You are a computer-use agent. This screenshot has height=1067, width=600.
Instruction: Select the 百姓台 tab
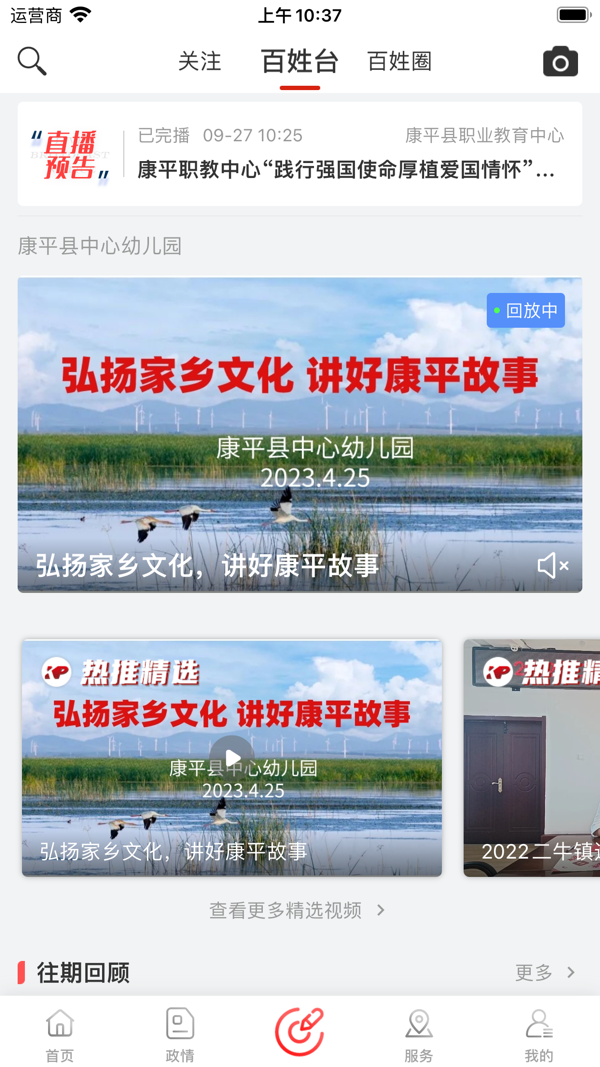pos(299,61)
